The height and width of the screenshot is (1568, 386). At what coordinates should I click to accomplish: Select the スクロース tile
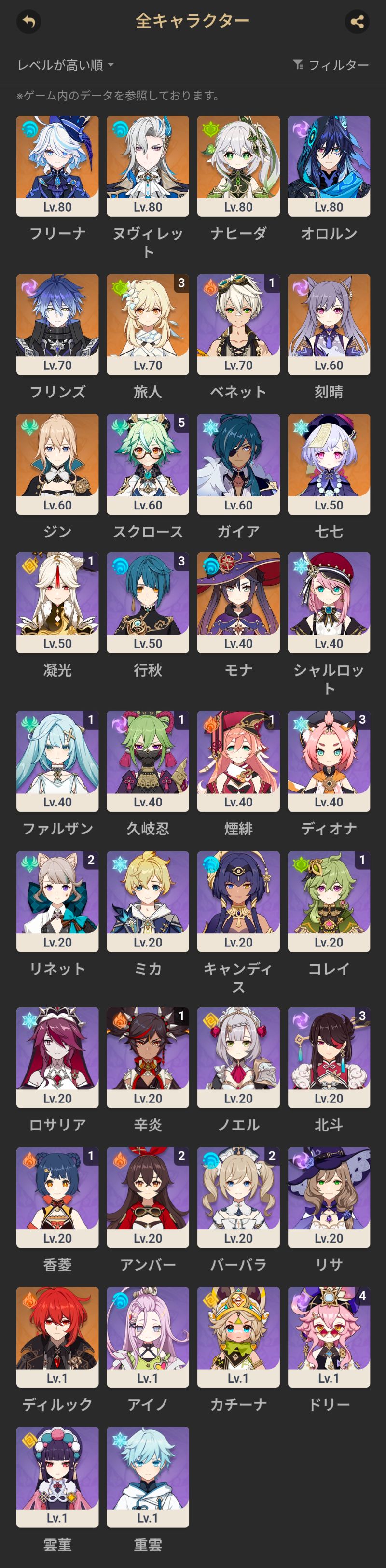coord(148,465)
